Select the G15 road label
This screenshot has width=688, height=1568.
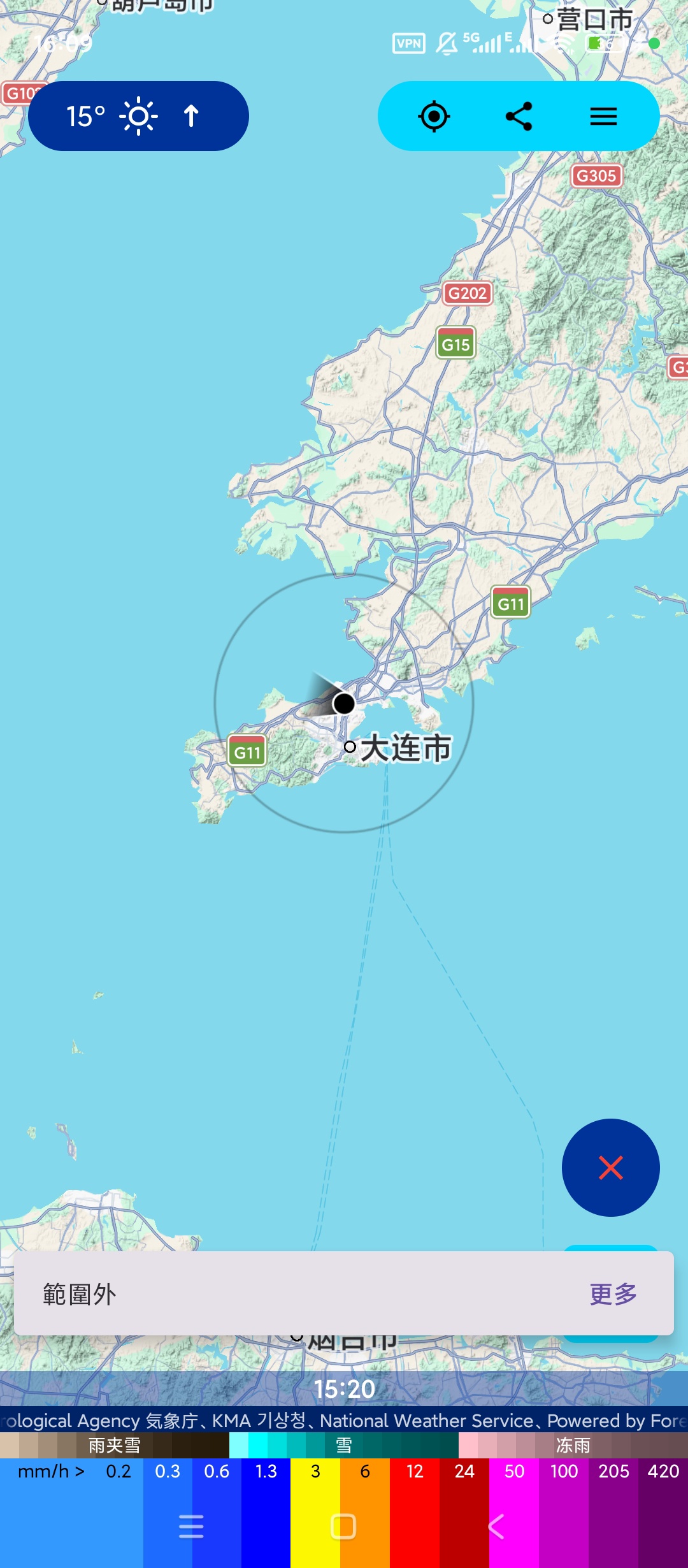click(x=455, y=343)
